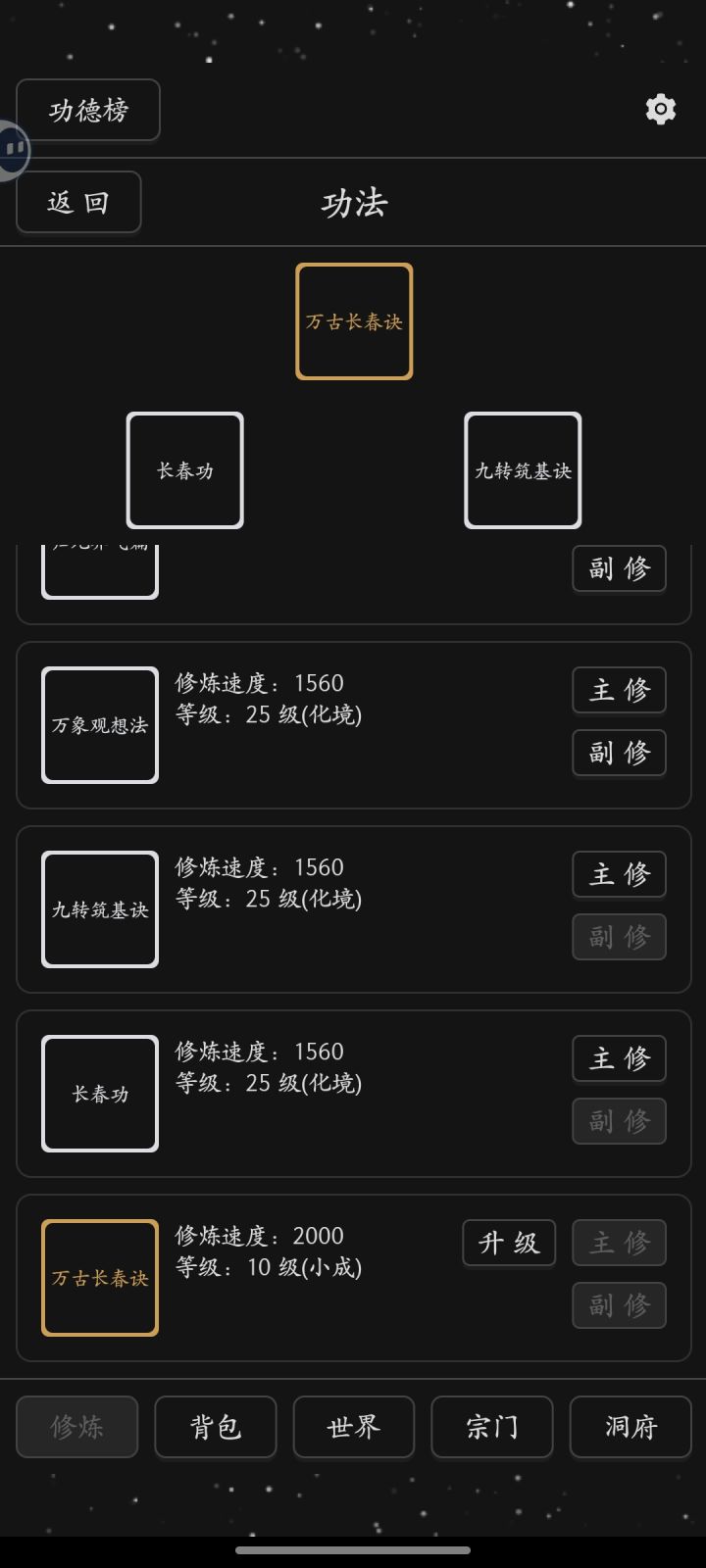Open the 万古长春诀 entry at the list bottom
706x1568 pixels.
[99, 1278]
